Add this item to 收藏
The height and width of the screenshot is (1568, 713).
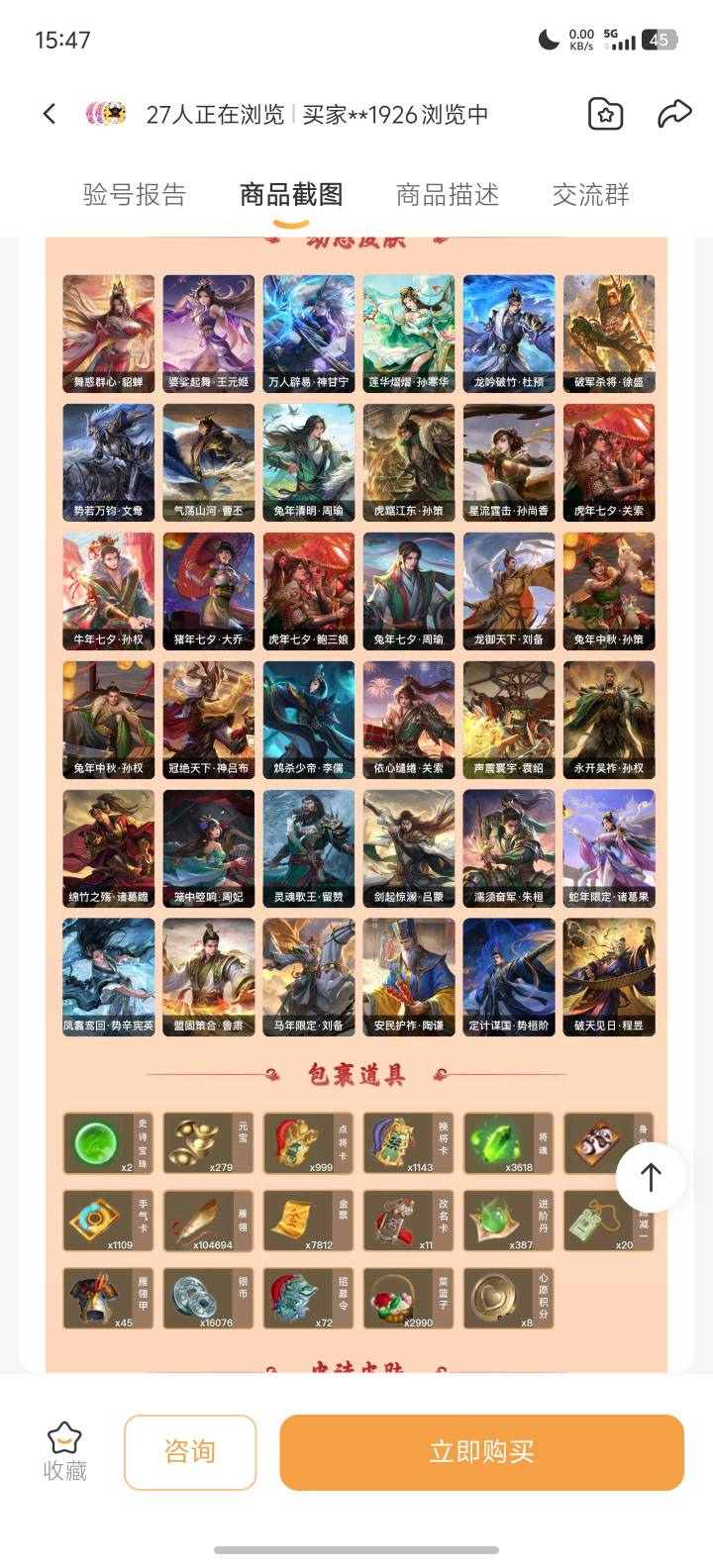click(x=64, y=1451)
